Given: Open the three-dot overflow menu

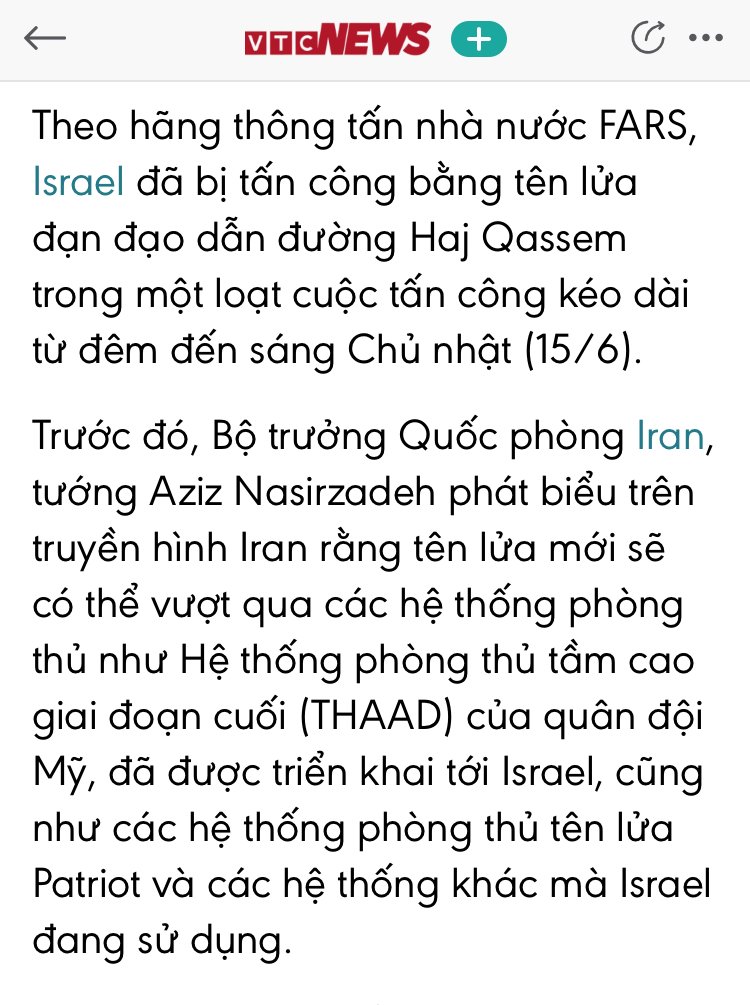Looking at the screenshot, I should click(x=706, y=39).
